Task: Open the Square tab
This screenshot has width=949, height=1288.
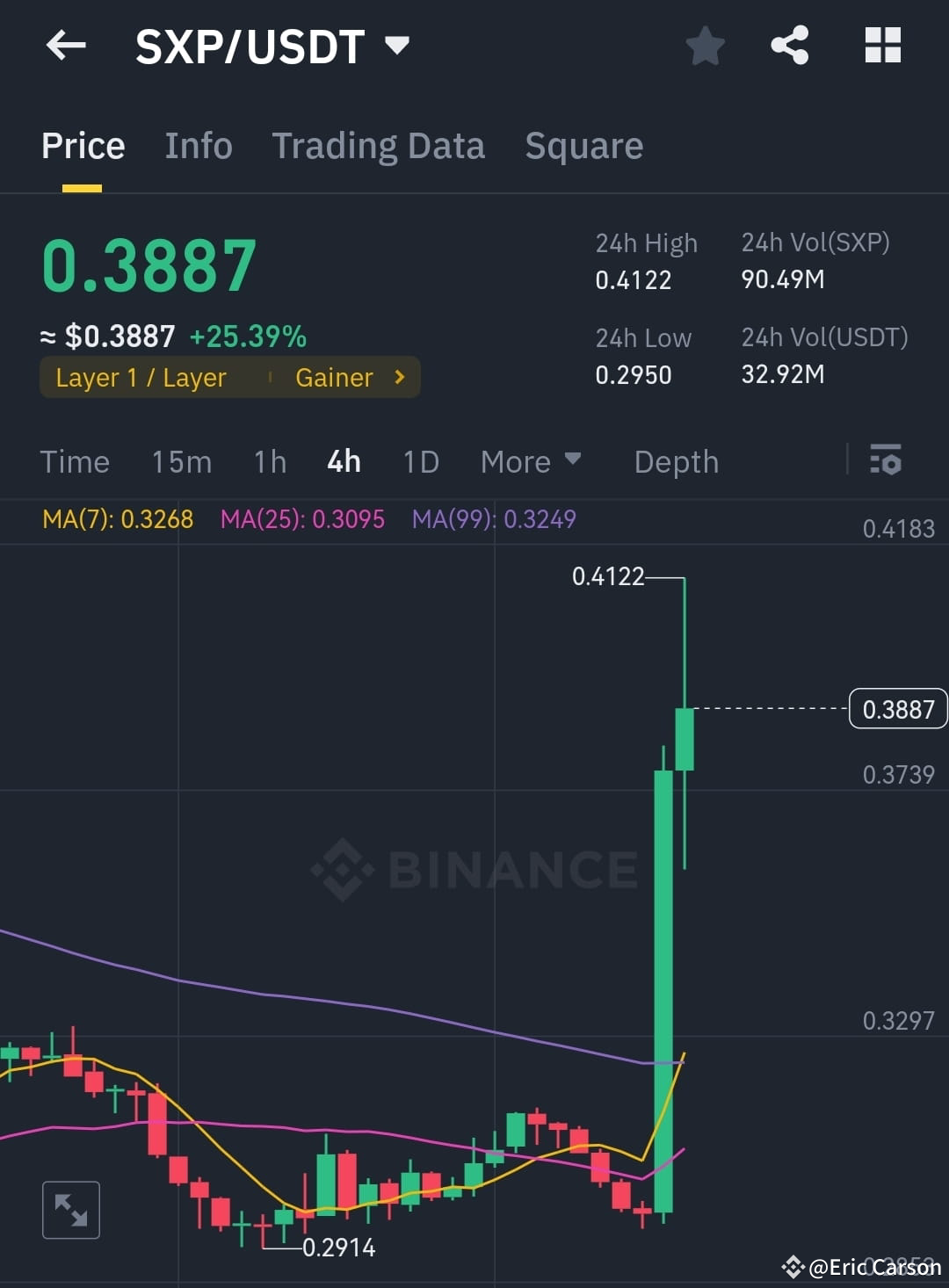Action: pyautogui.click(x=583, y=146)
